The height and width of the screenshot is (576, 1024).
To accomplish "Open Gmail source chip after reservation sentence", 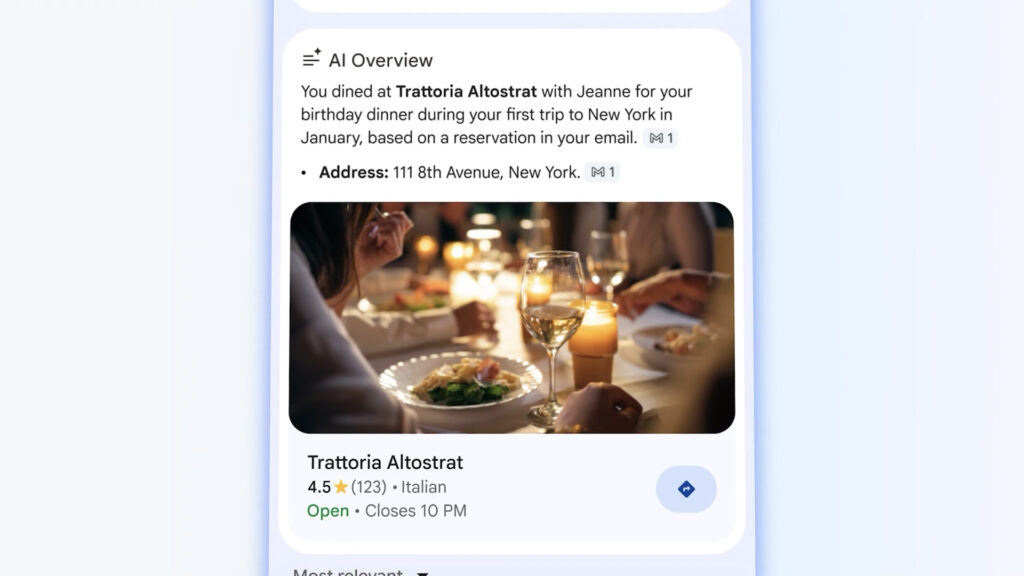I will click(x=660, y=138).
